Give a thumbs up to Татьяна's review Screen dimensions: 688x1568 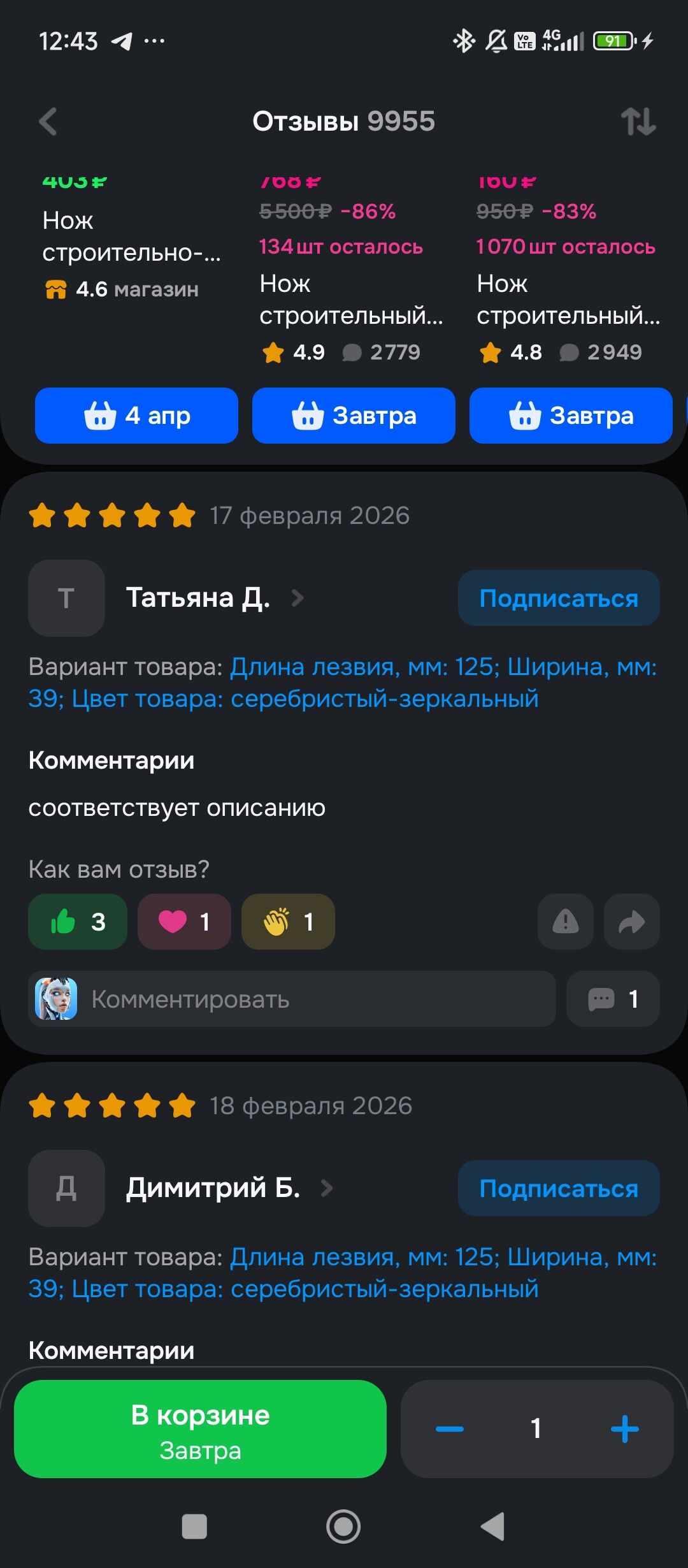point(77,922)
